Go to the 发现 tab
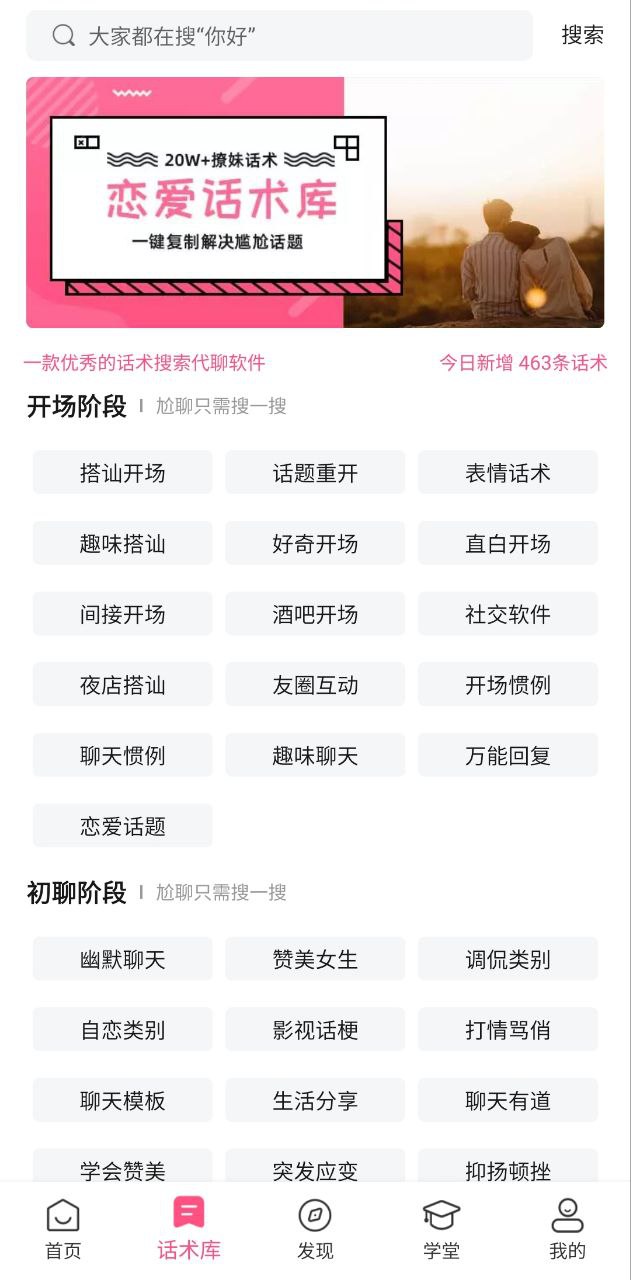The width and height of the screenshot is (631, 1280). pyautogui.click(x=315, y=1230)
